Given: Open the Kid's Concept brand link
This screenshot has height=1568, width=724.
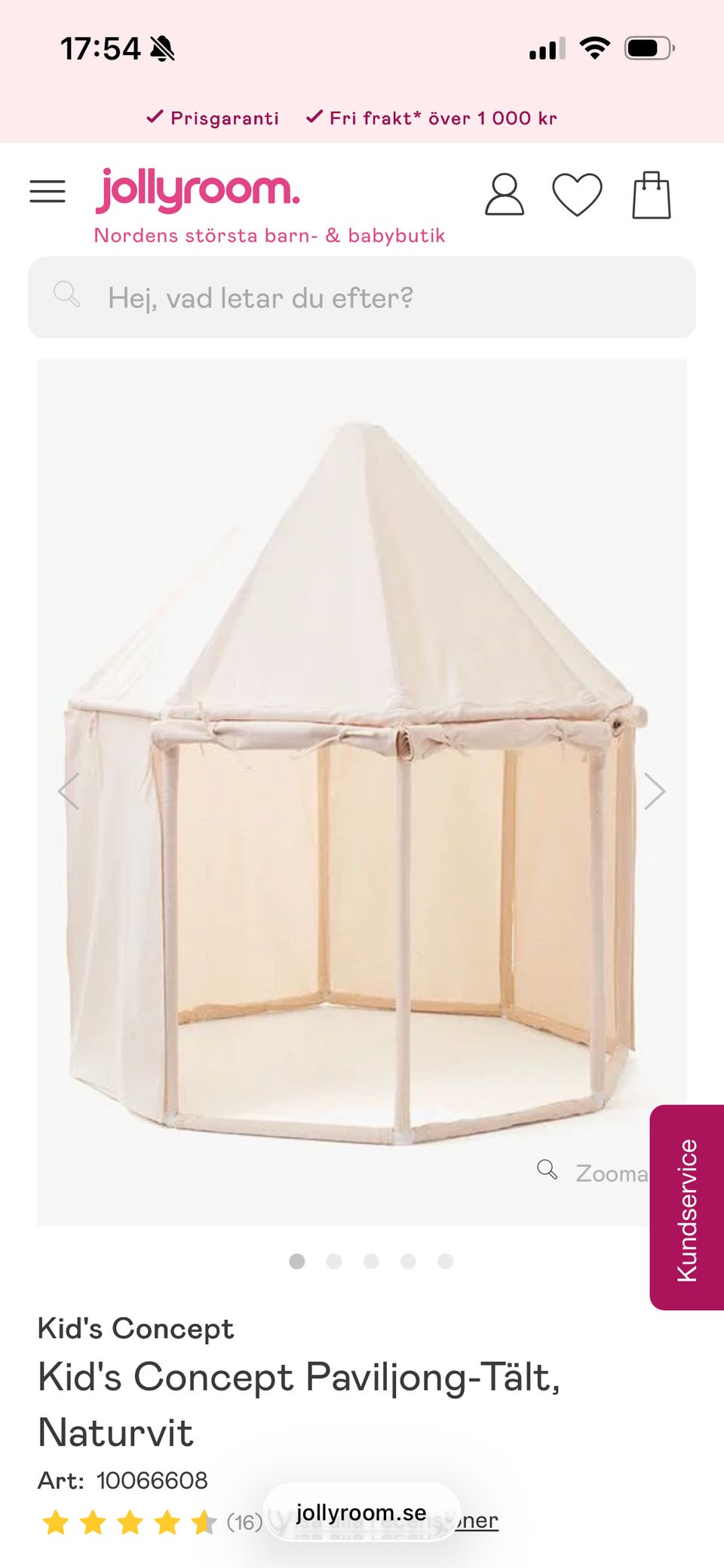Looking at the screenshot, I should [x=136, y=1328].
